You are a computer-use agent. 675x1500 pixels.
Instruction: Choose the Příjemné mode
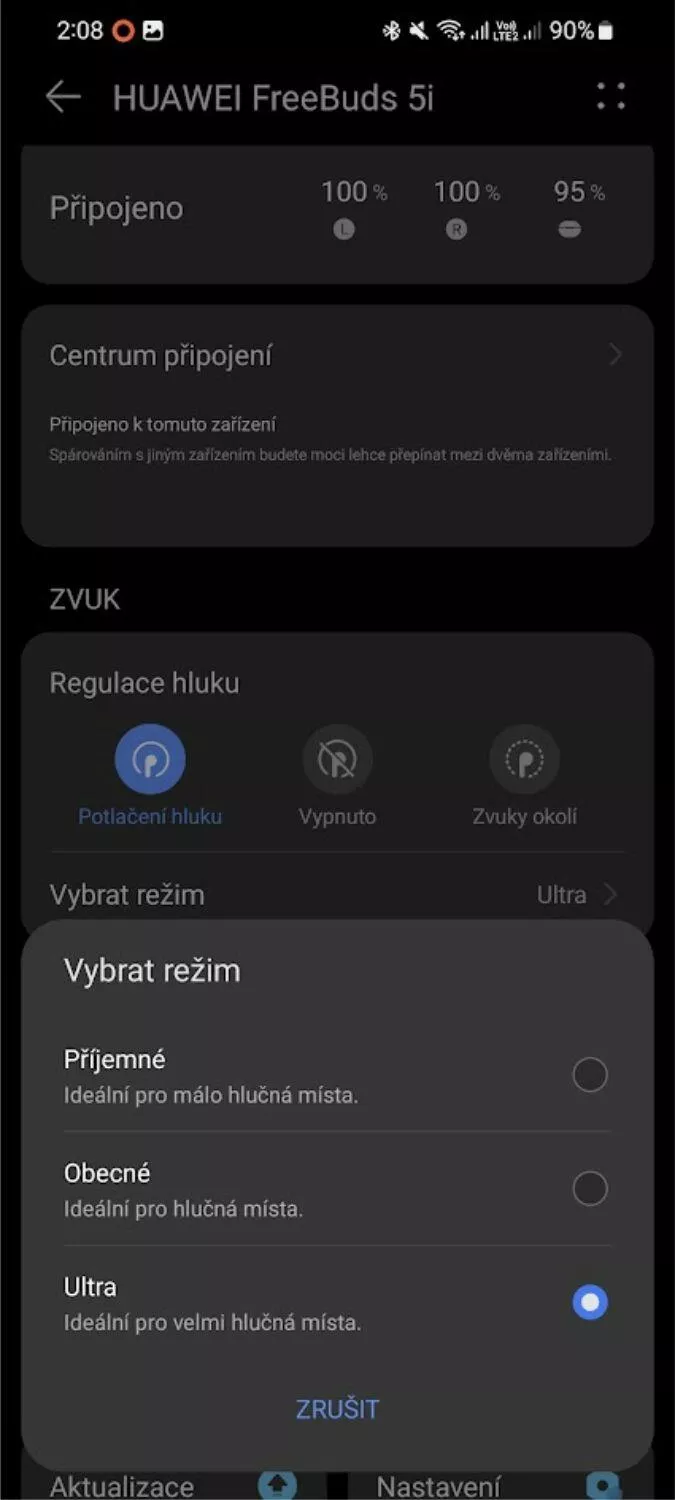[x=337, y=1075]
